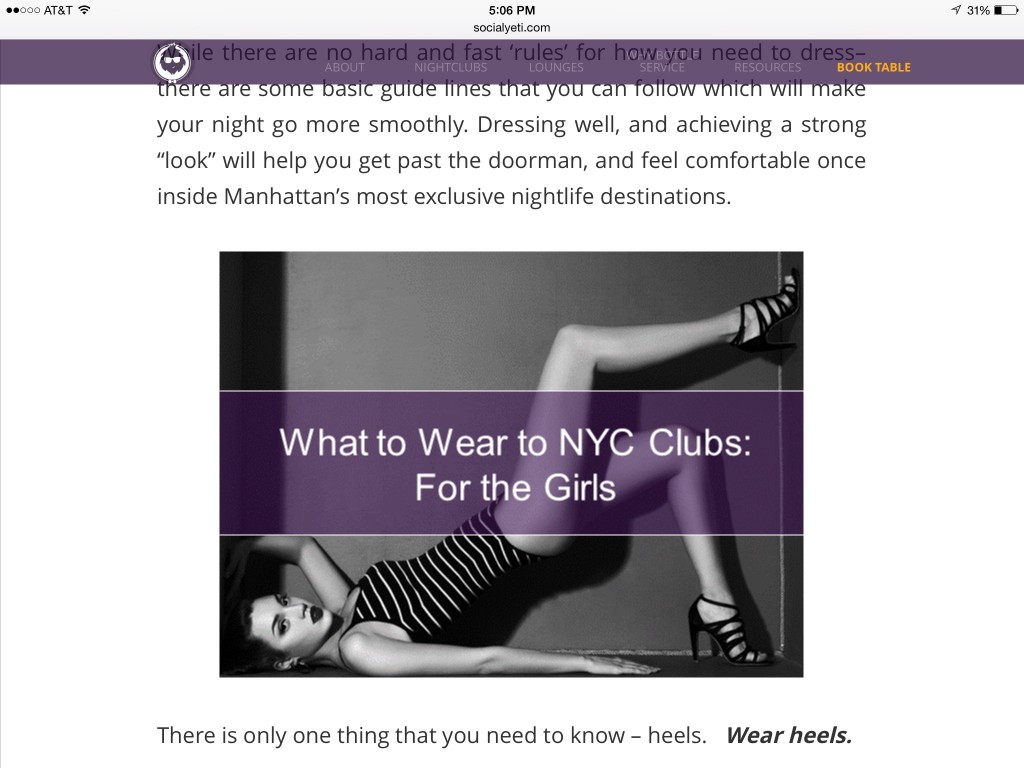The height and width of the screenshot is (768, 1024).
Task: Open the Lounges page
Action: [x=556, y=68]
